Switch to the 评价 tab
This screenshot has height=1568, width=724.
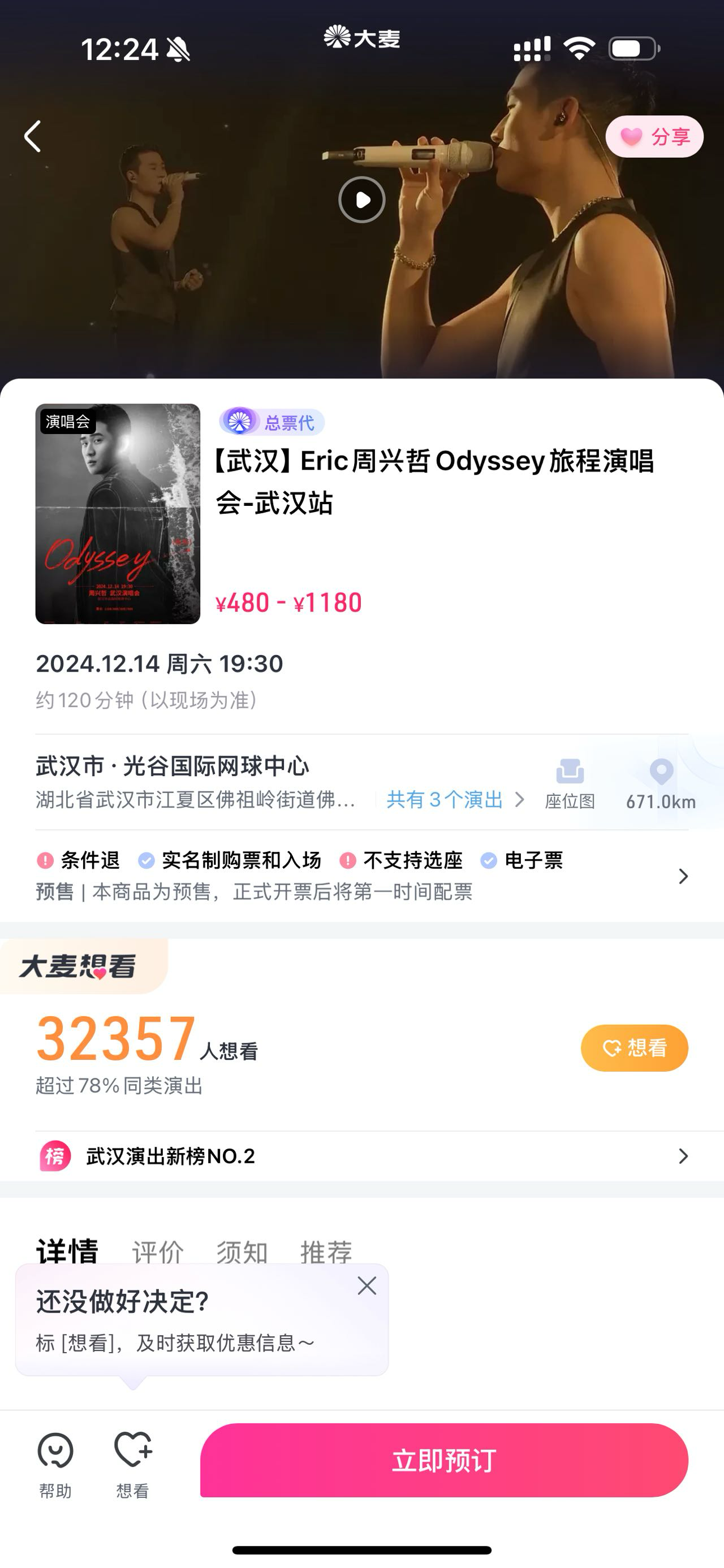pyautogui.click(x=158, y=1251)
